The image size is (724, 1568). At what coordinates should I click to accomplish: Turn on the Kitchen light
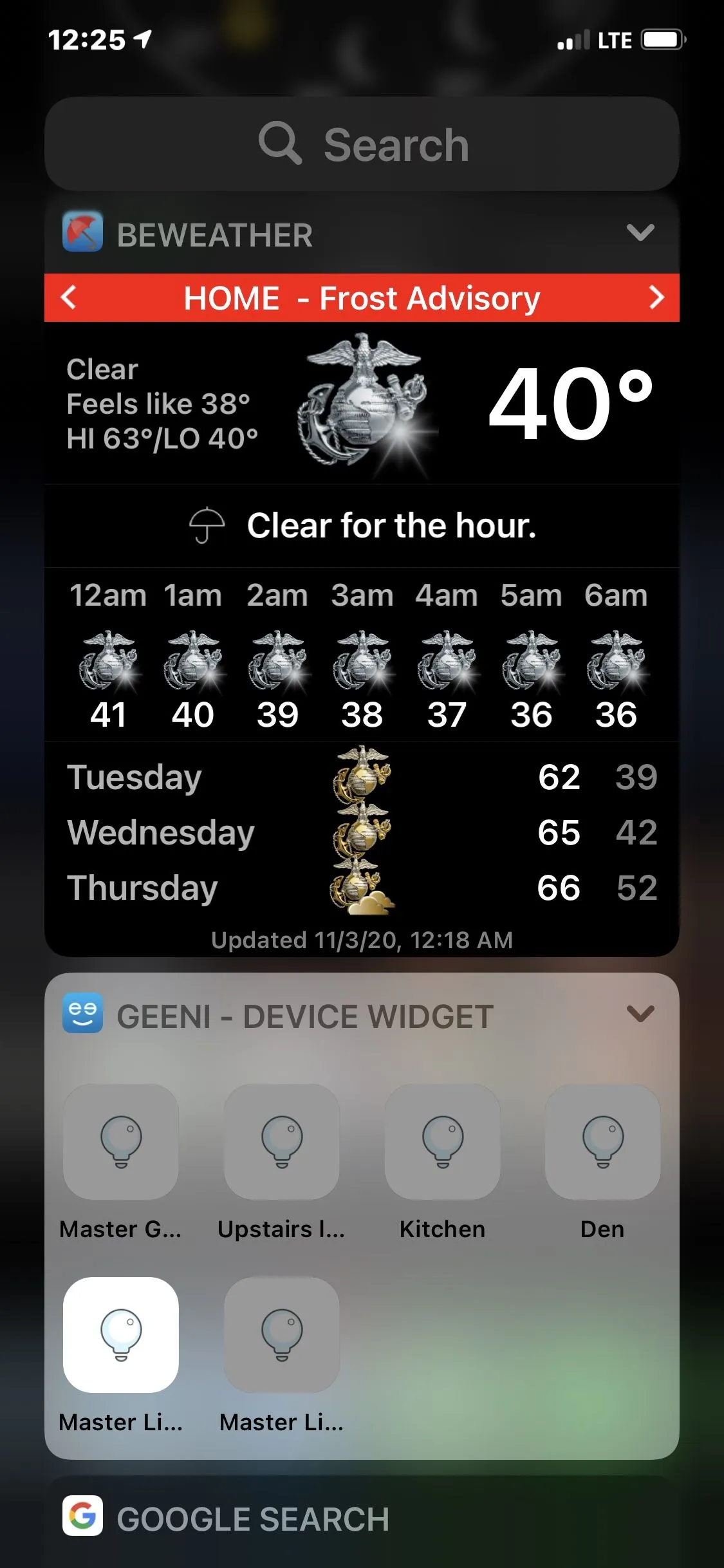(x=442, y=1142)
